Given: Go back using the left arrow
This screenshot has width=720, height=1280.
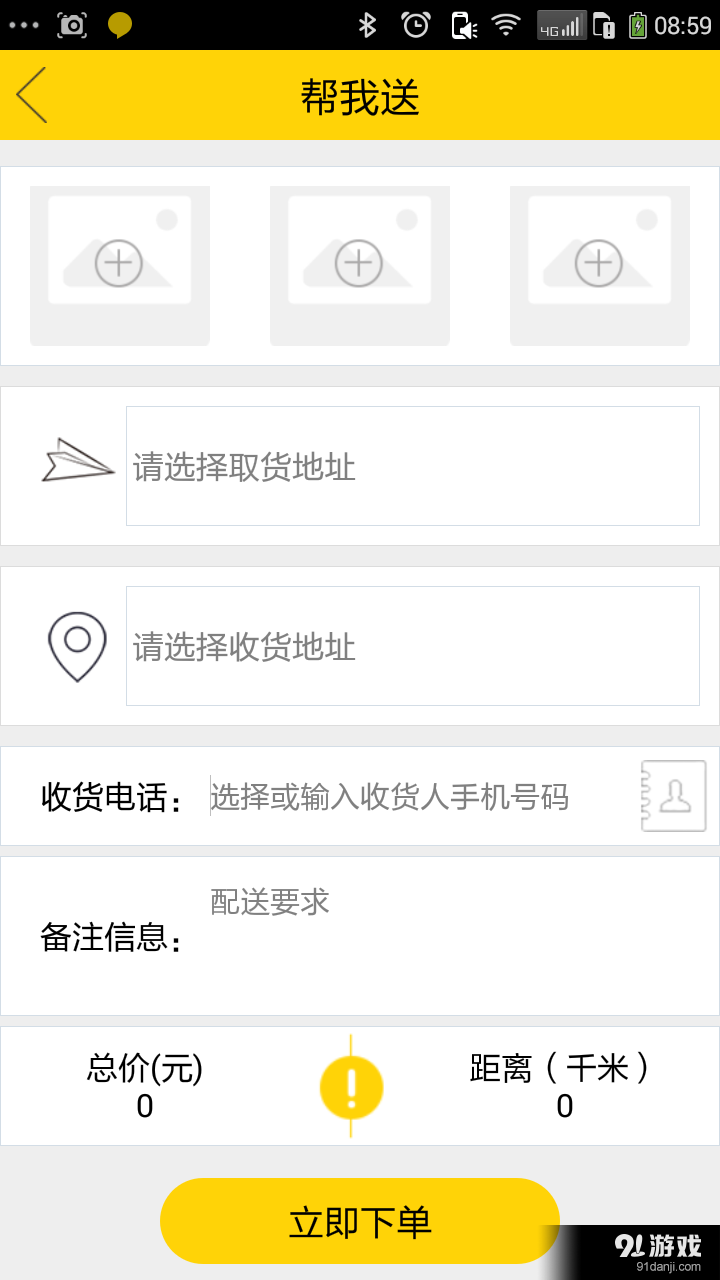Looking at the screenshot, I should point(30,94).
